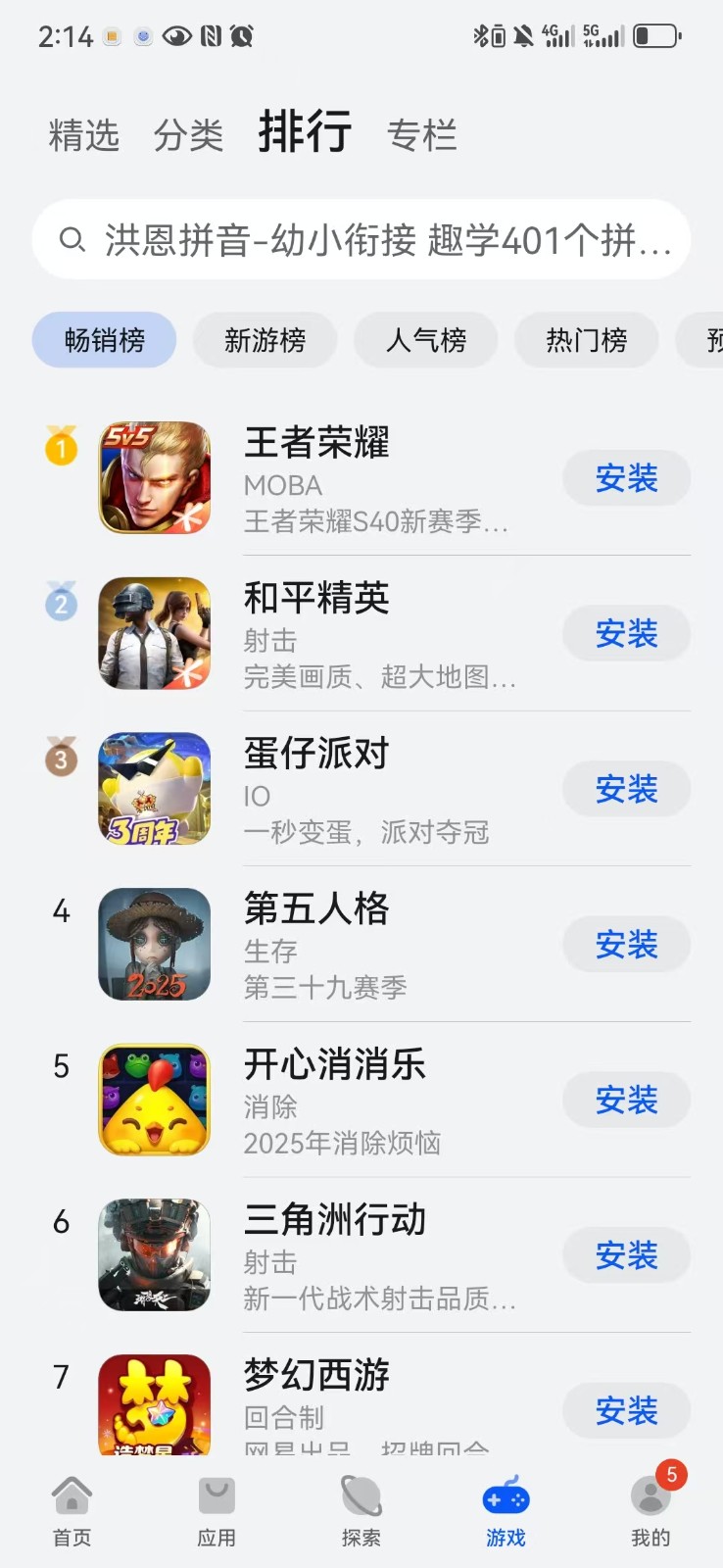This screenshot has width=723, height=1568.
Task: Select the 人气榜 chip
Action: [x=425, y=340]
